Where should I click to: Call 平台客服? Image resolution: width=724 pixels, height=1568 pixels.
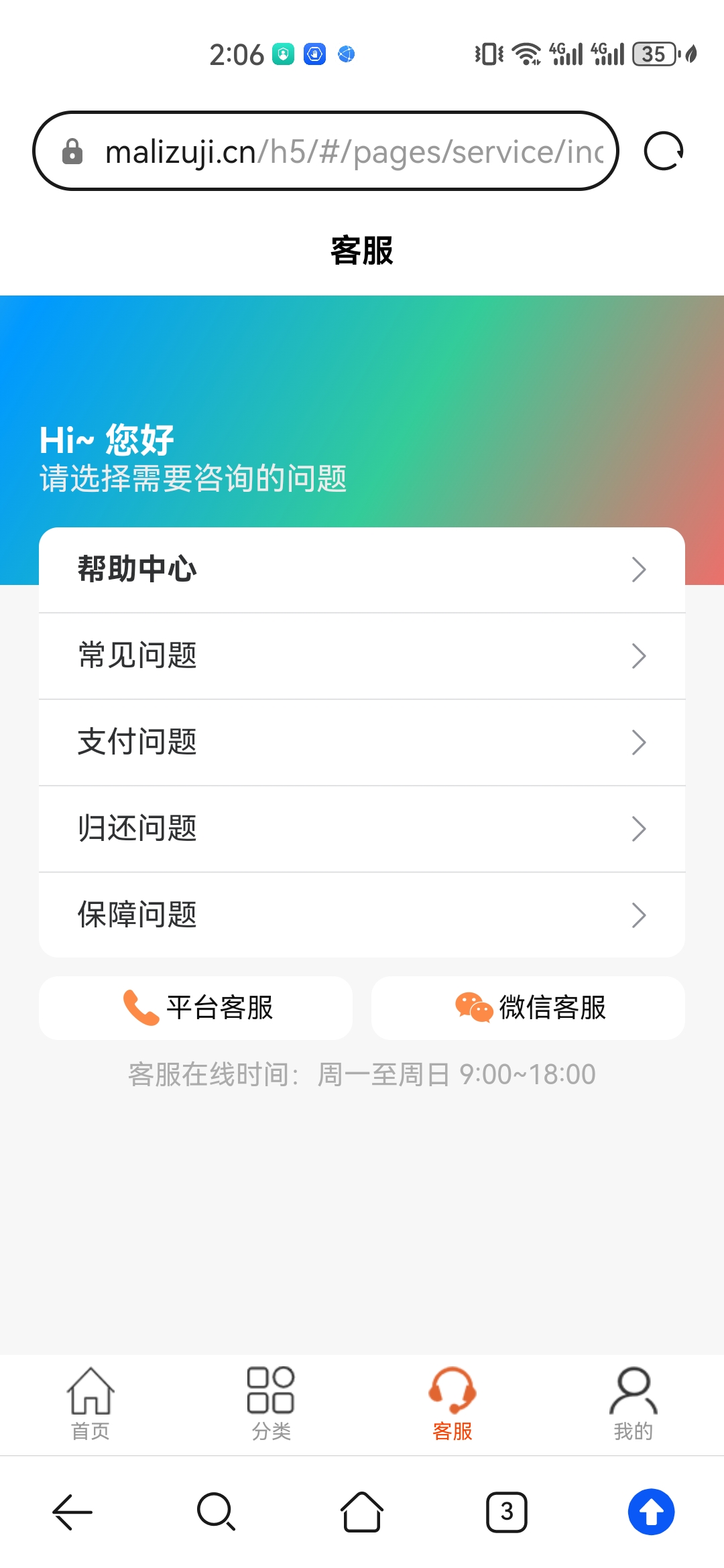196,1008
